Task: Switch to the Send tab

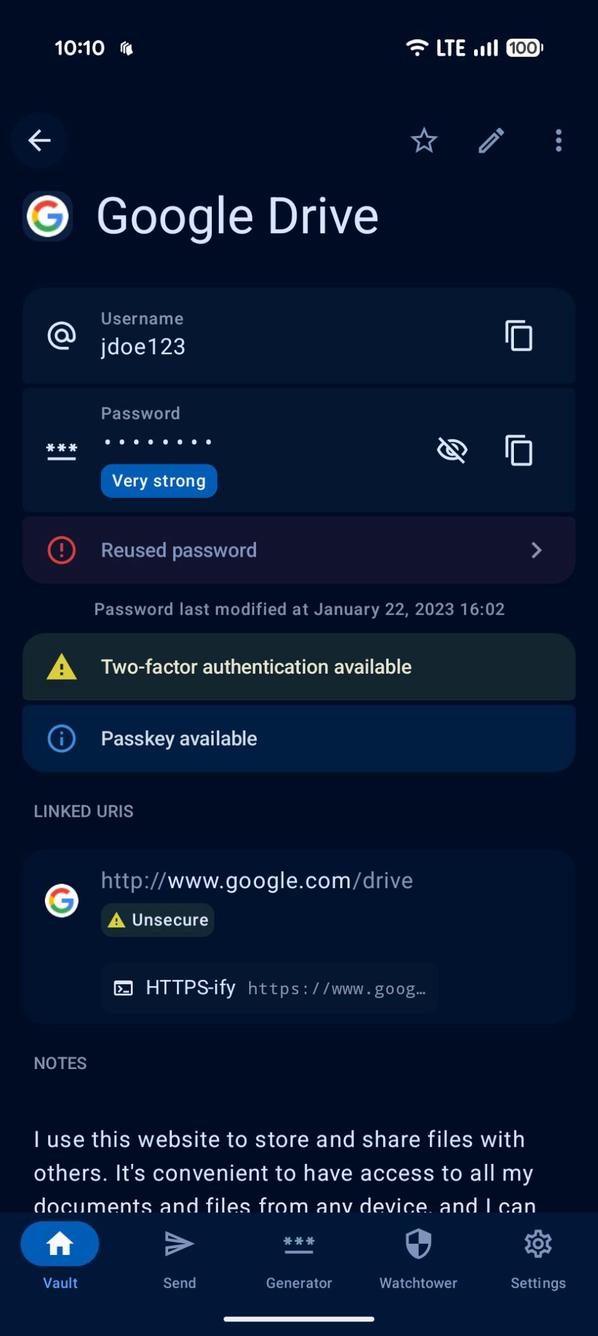Action: 179,1259
